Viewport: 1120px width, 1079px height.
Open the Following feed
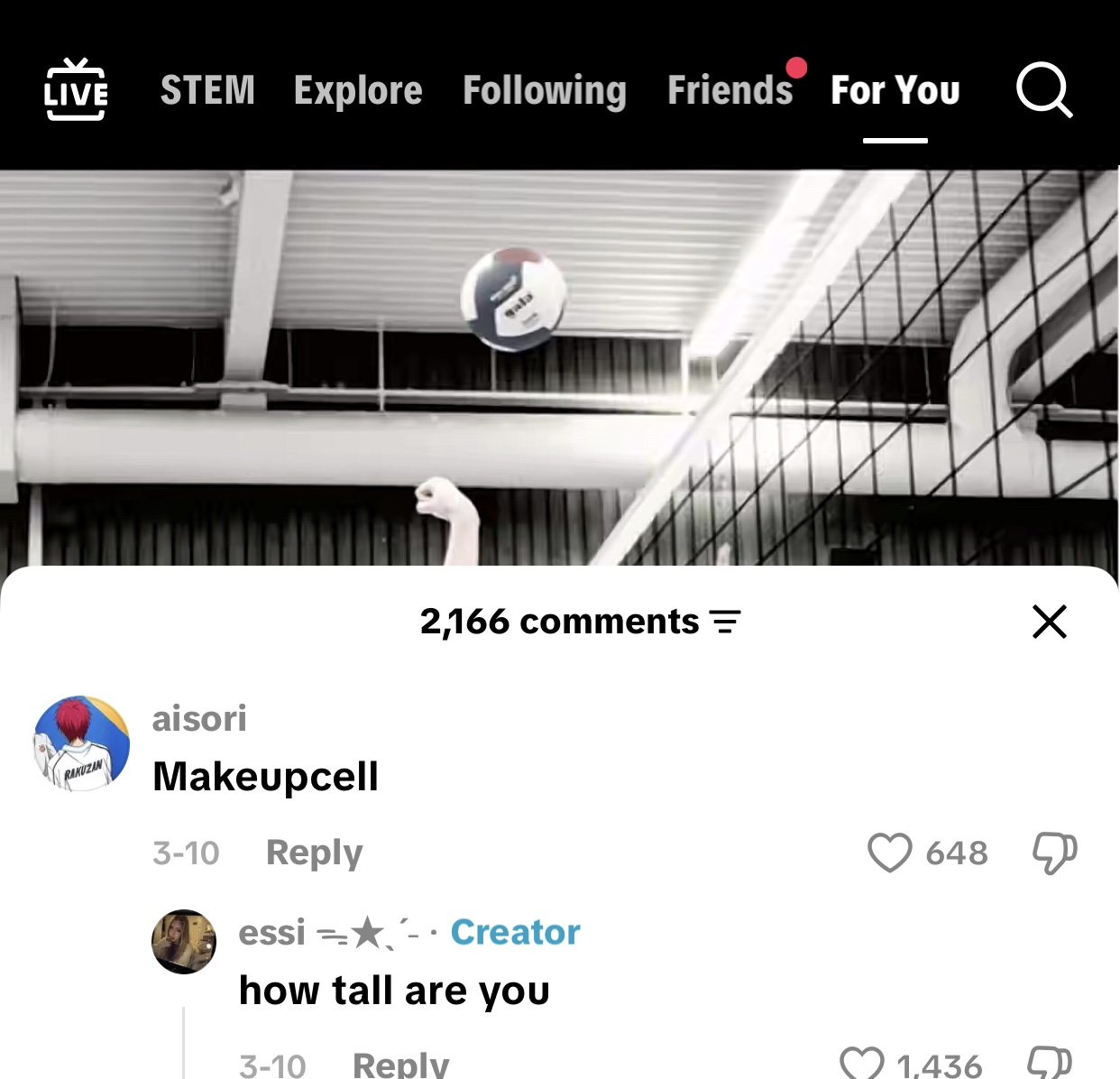click(x=545, y=90)
